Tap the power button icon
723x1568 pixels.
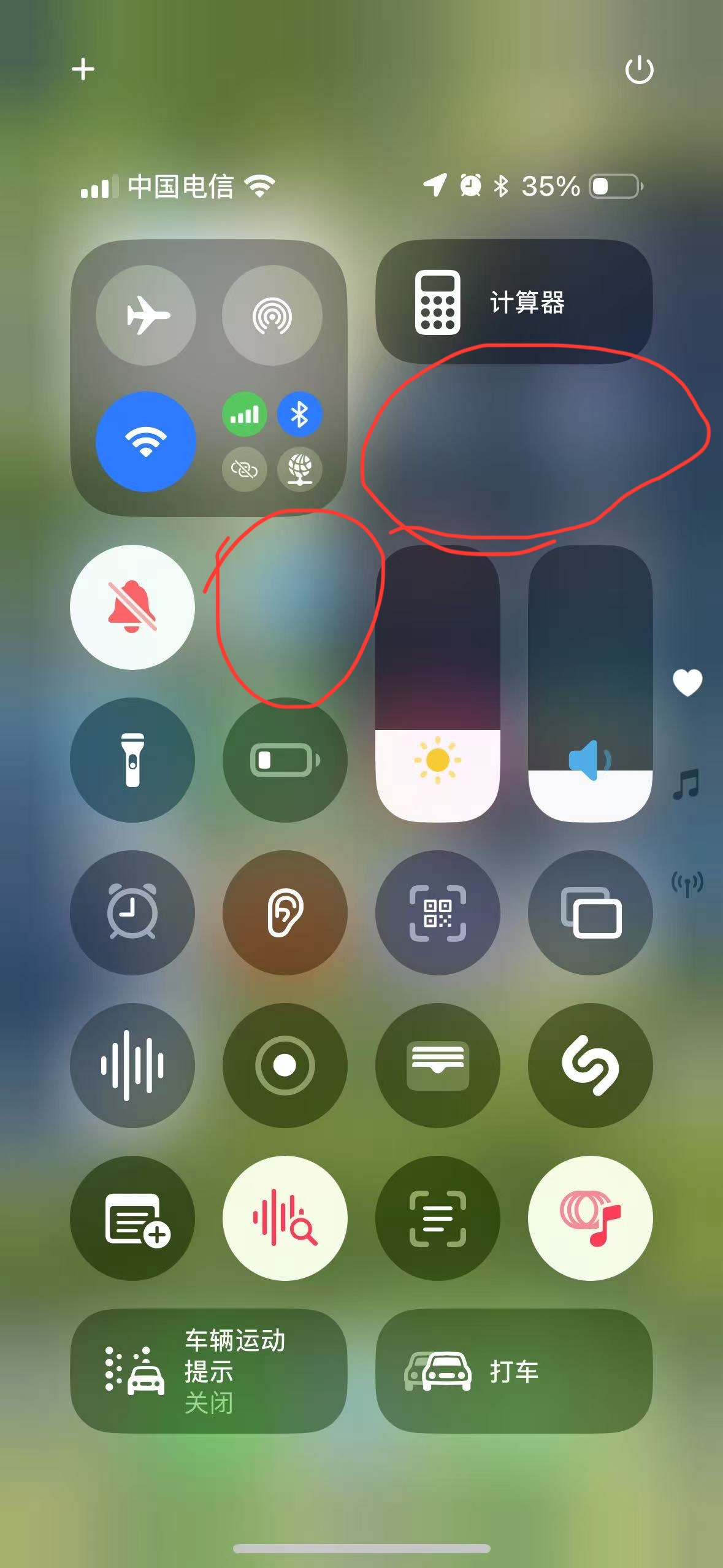(639, 70)
